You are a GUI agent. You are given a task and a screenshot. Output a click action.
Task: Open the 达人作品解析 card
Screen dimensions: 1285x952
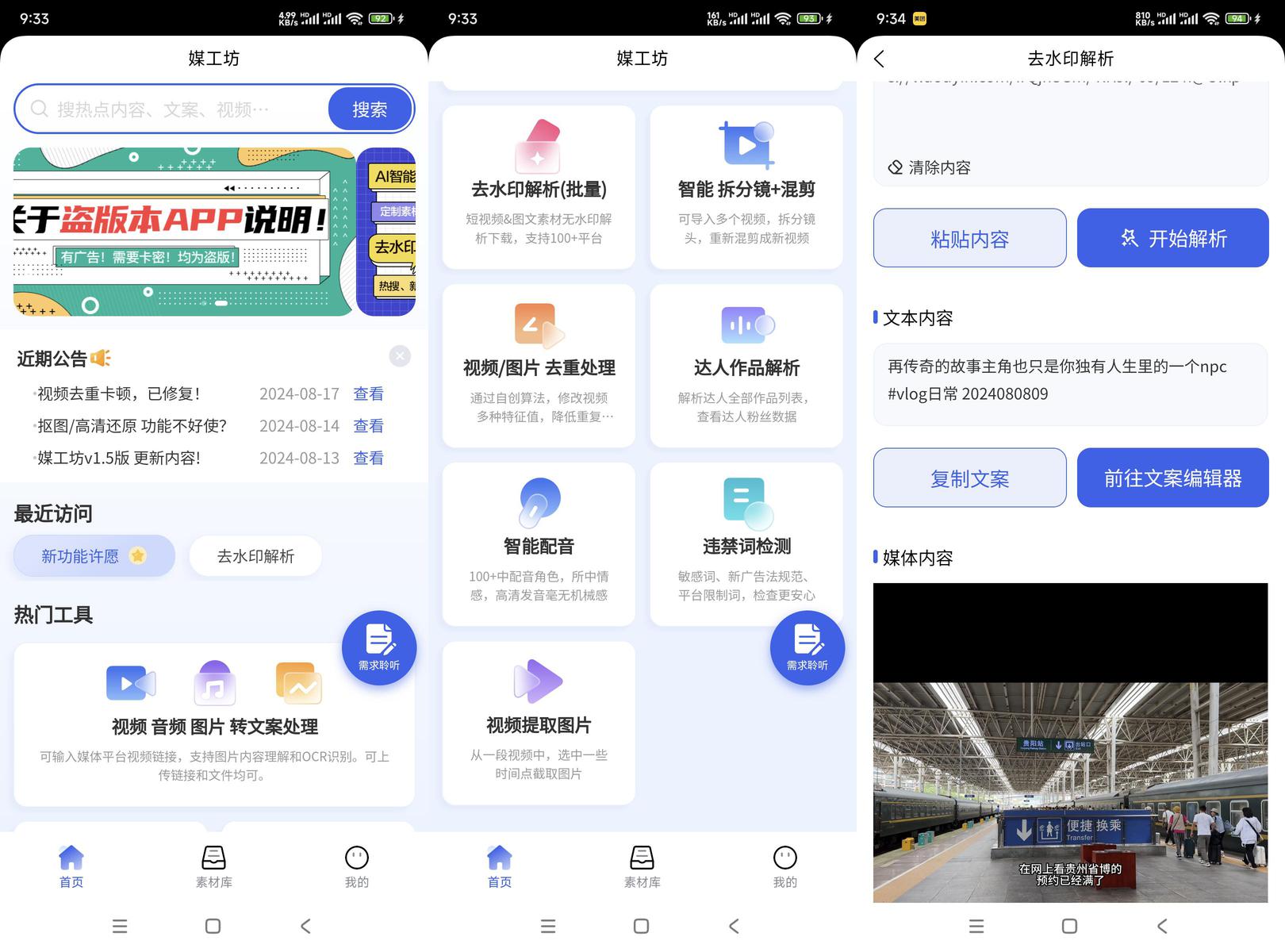pyautogui.click(x=746, y=367)
